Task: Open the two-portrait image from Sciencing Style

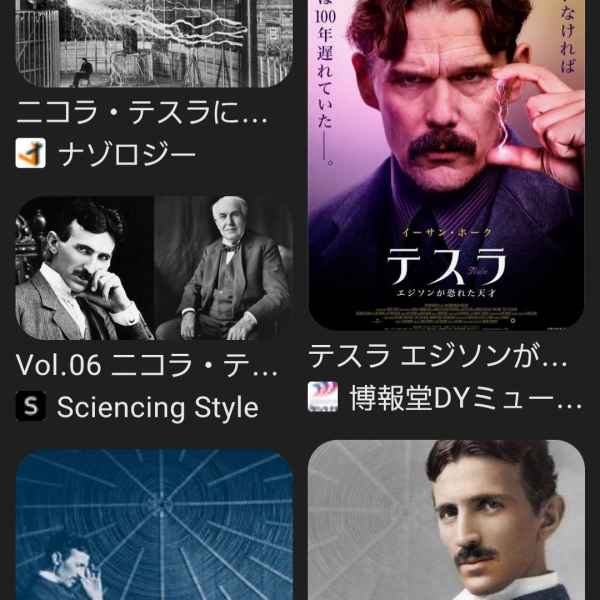Action: [155, 268]
